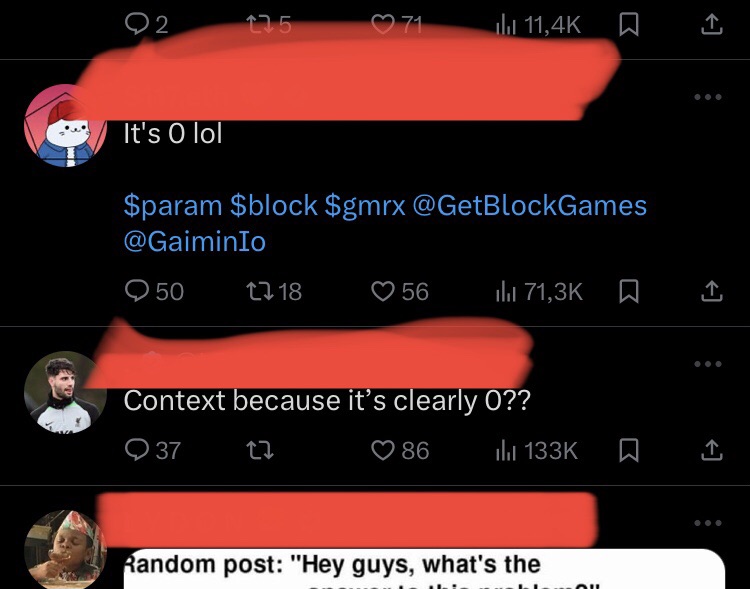Open the "Random post" image
Viewport: 750px width, 589px height.
tap(423, 570)
